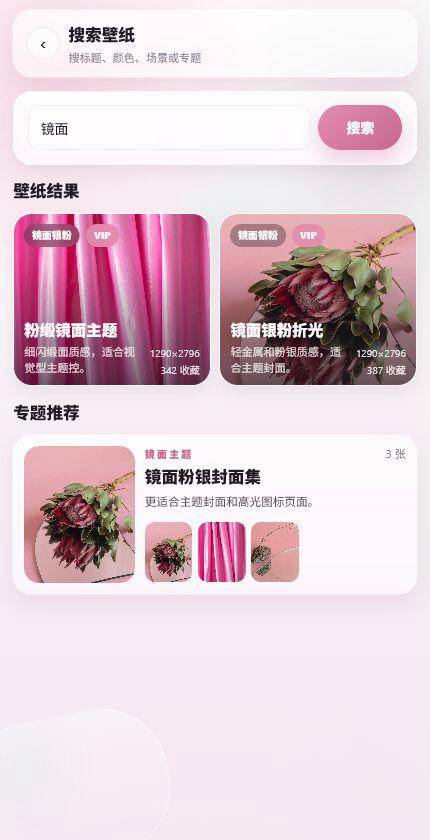The image size is (430, 840).
Task: Go back with the arrow button
Action: [x=43, y=44]
